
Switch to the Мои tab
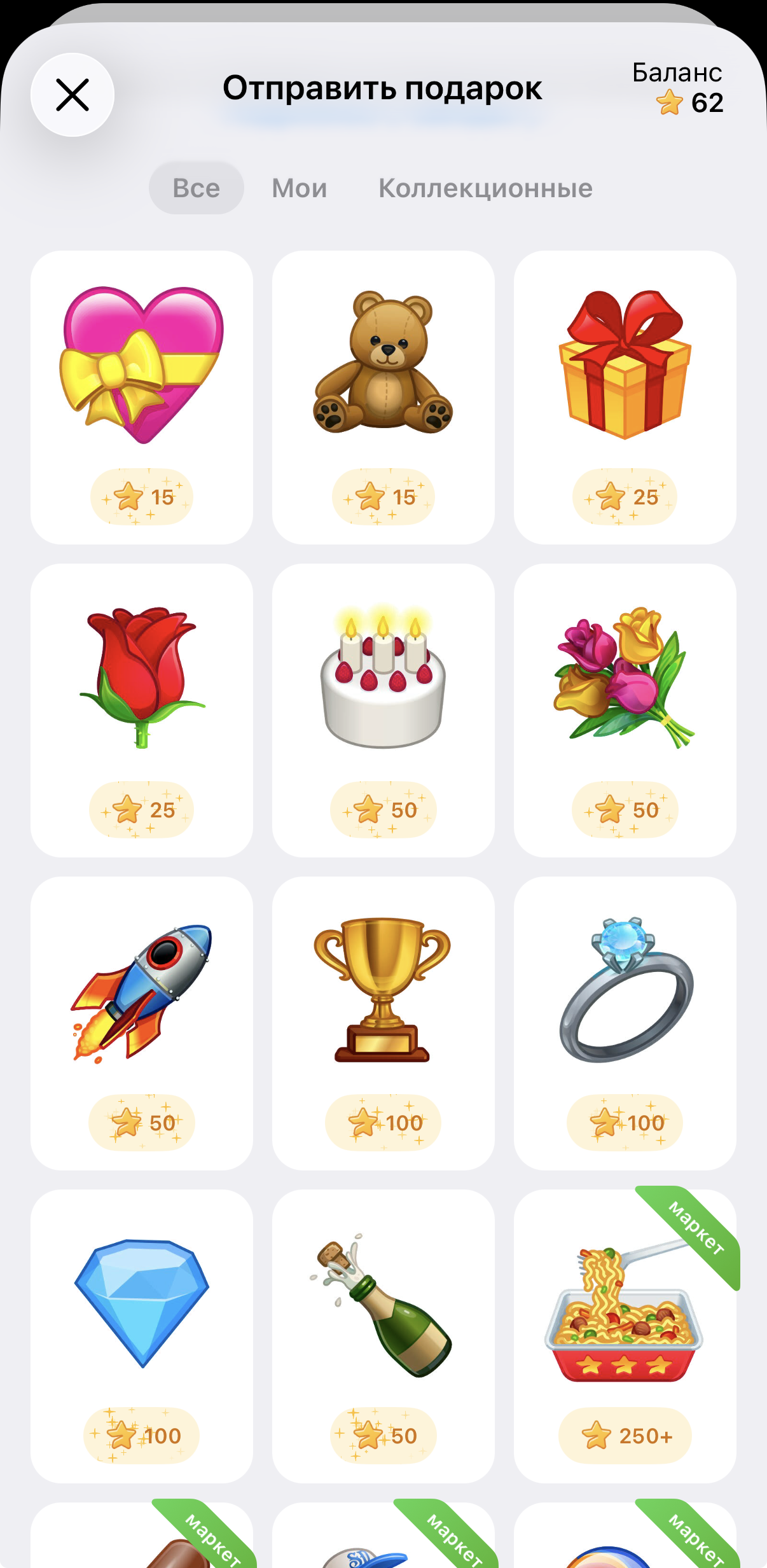point(300,188)
